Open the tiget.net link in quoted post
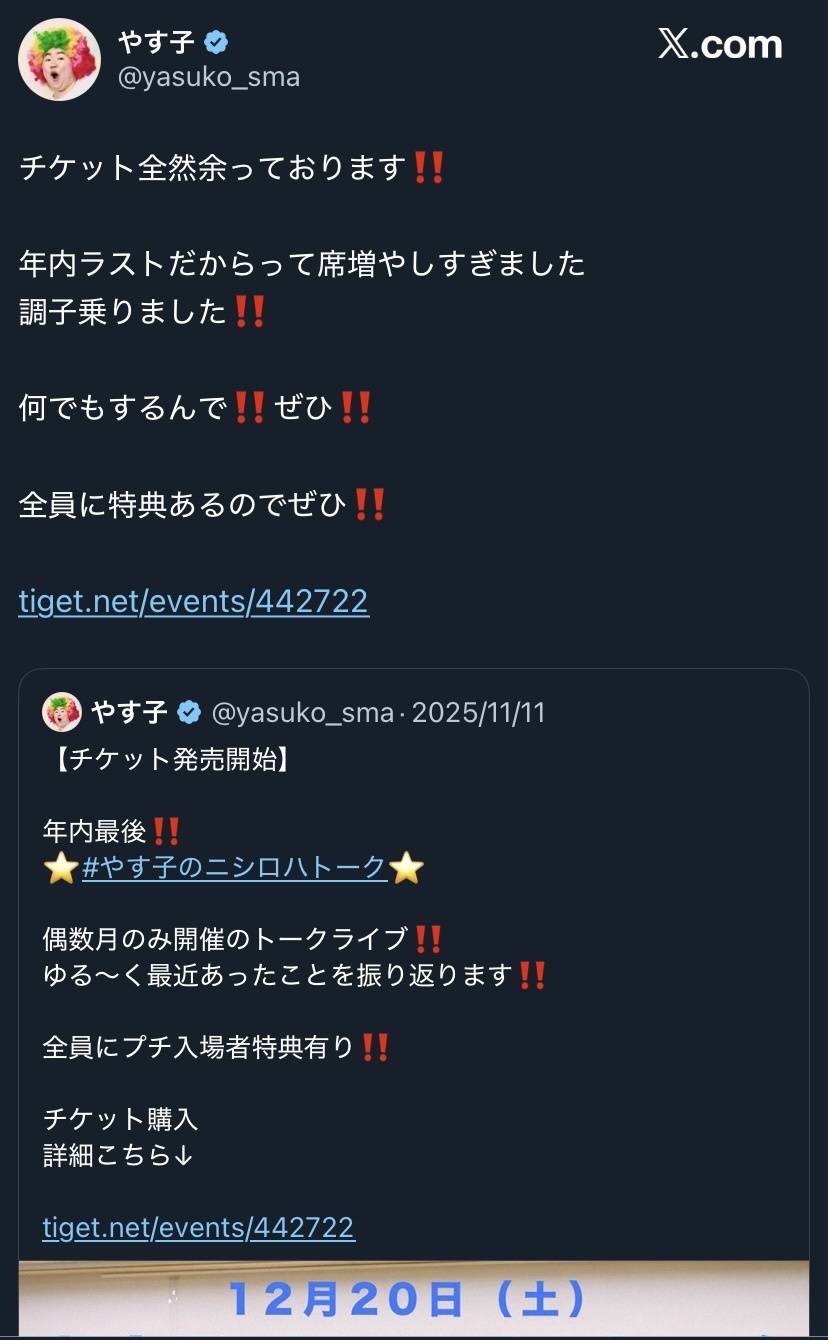The width and height of the screenshot is (828, 1340). (198, 1227)
